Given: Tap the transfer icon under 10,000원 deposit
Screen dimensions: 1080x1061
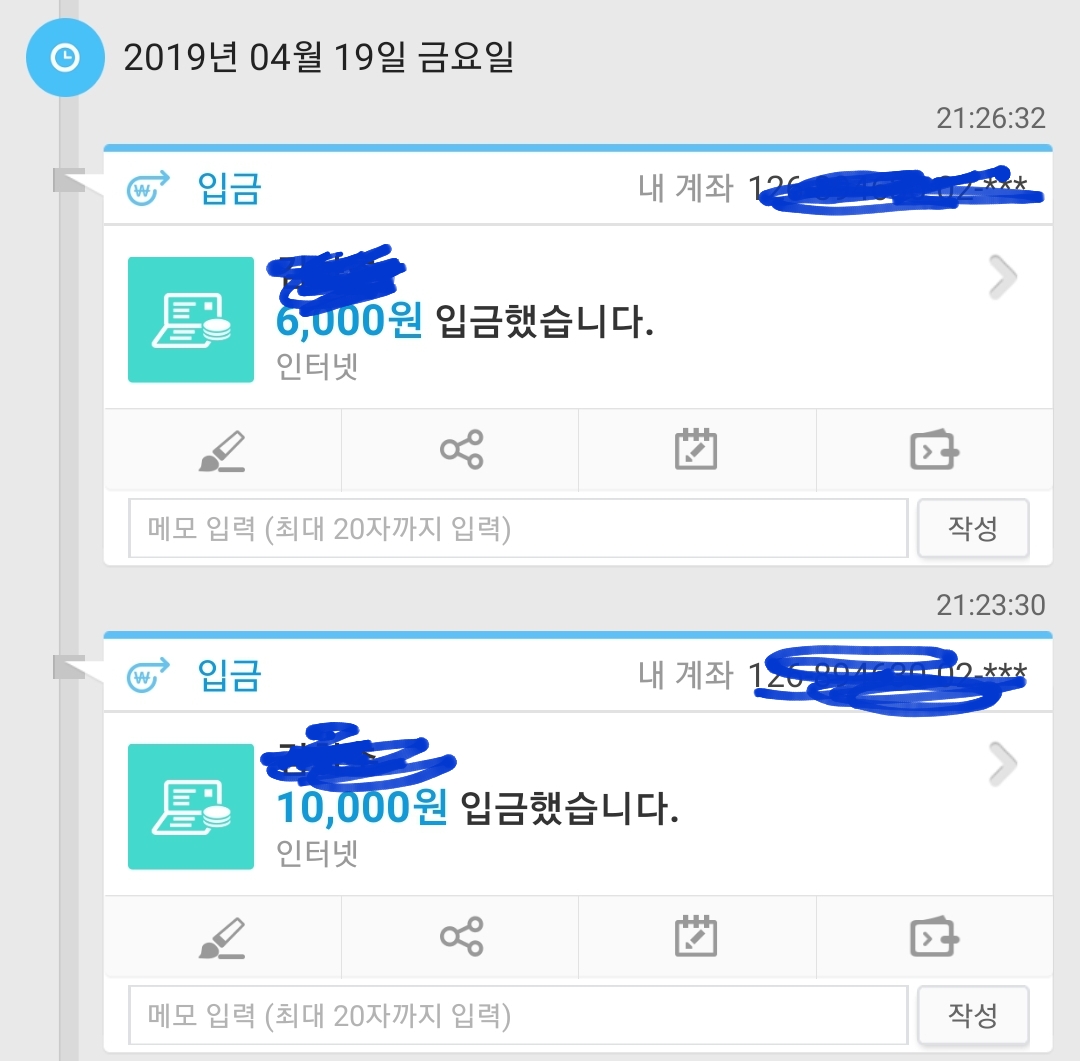Looking at the screenshot, I should click(934, 937).
